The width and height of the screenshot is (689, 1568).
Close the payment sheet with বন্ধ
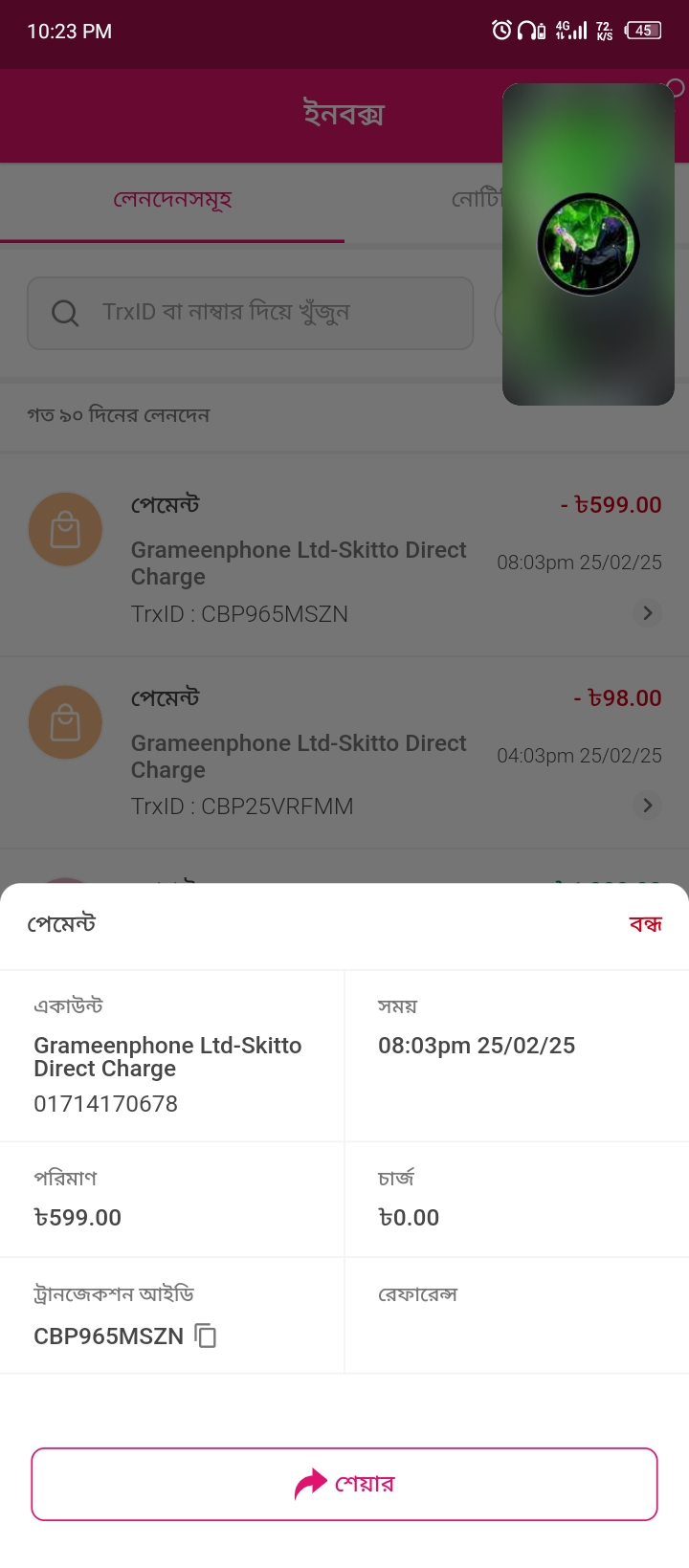[x=645, y=924]
